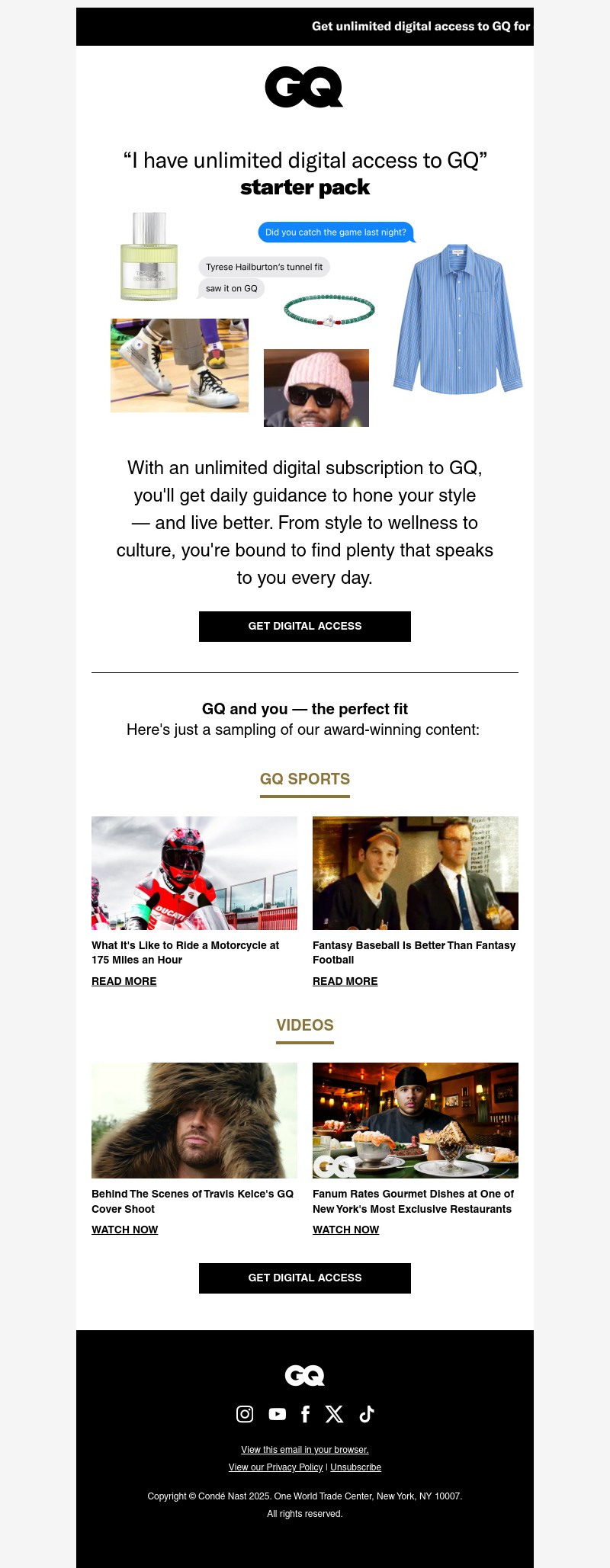Visit GQ's Facebook page via the Facebook icon
Screen dimensions: 610x1568
pos(305,1414)
